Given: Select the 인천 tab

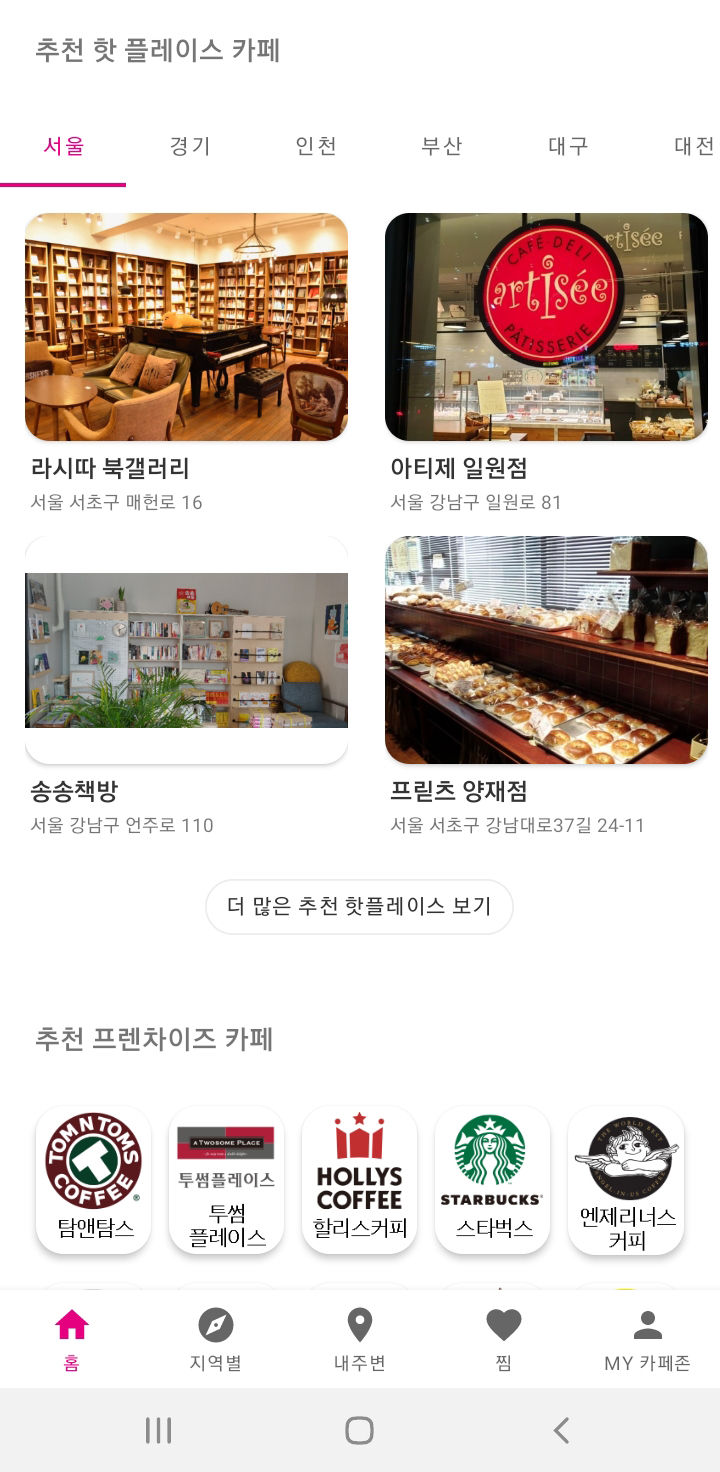Looking at the screenshot, I should coord(316,146).
